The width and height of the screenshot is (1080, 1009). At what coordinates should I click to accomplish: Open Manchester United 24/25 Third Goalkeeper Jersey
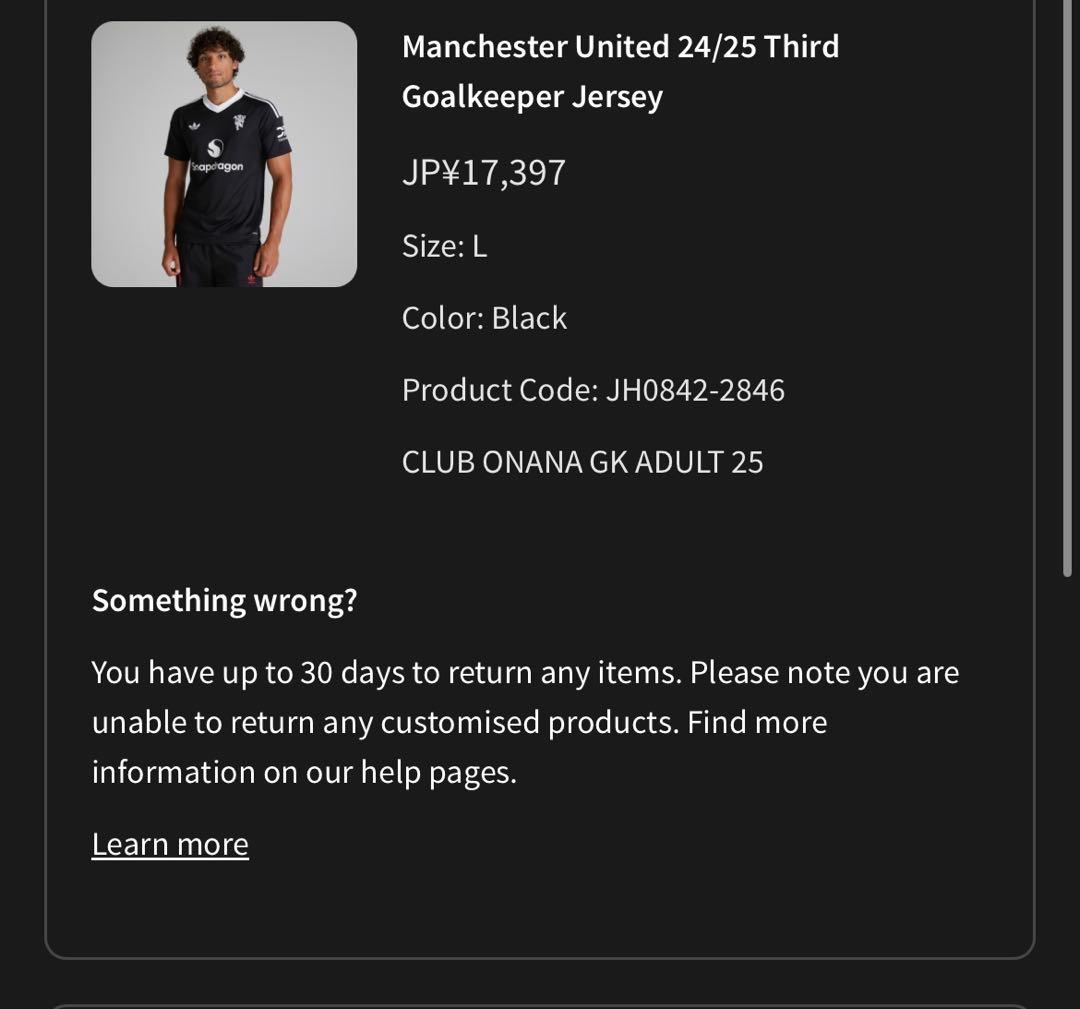[x=620, y=72]
